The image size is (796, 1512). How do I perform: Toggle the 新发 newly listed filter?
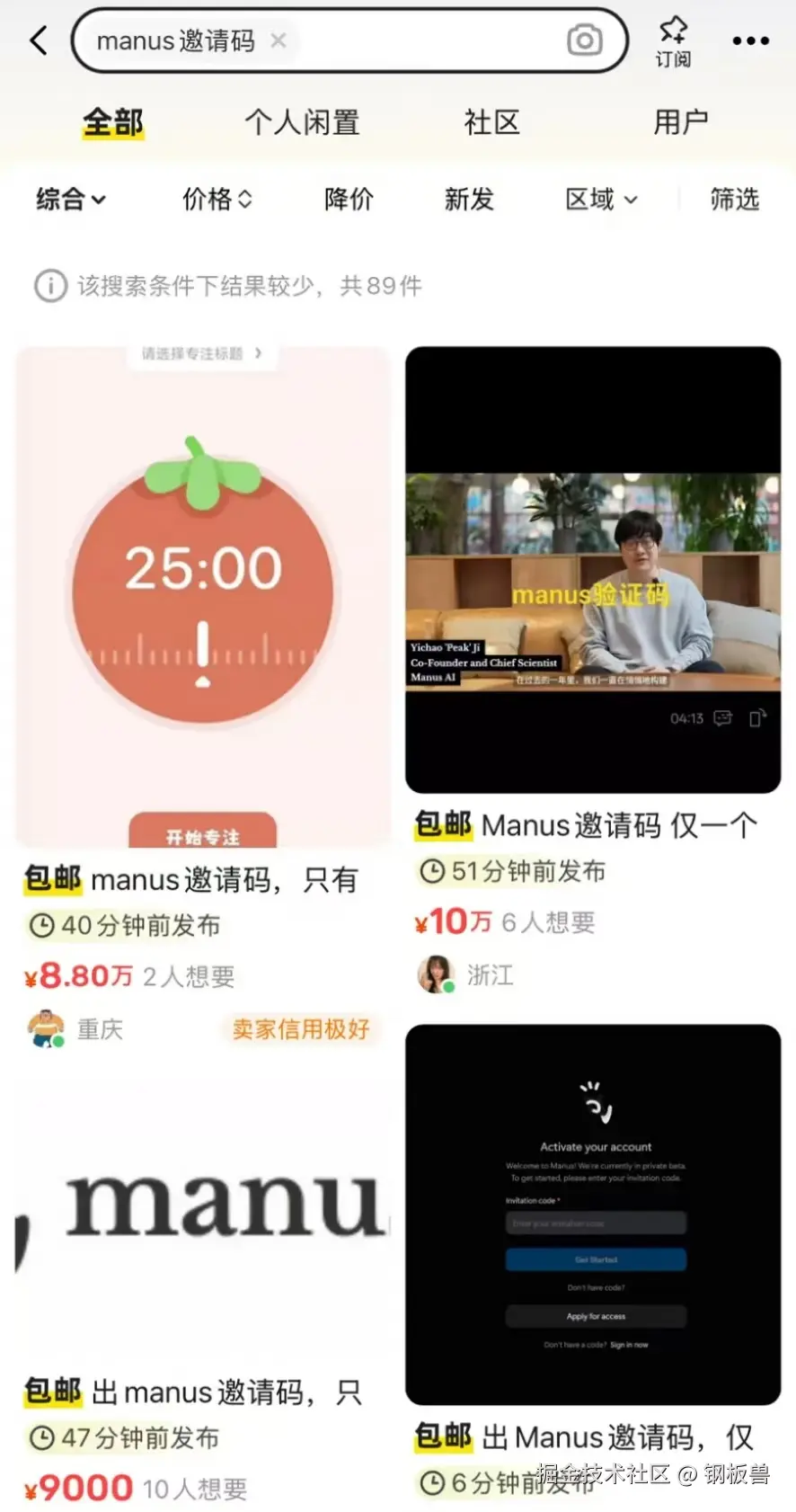pos(468,200)
